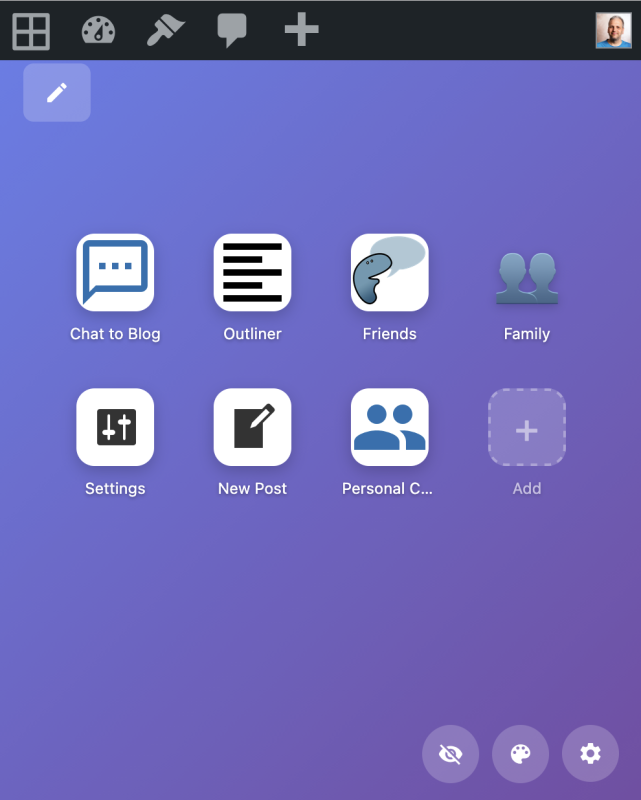Tap the plus icon in top bar
The image size is (641, 800).
click(301, 31)
